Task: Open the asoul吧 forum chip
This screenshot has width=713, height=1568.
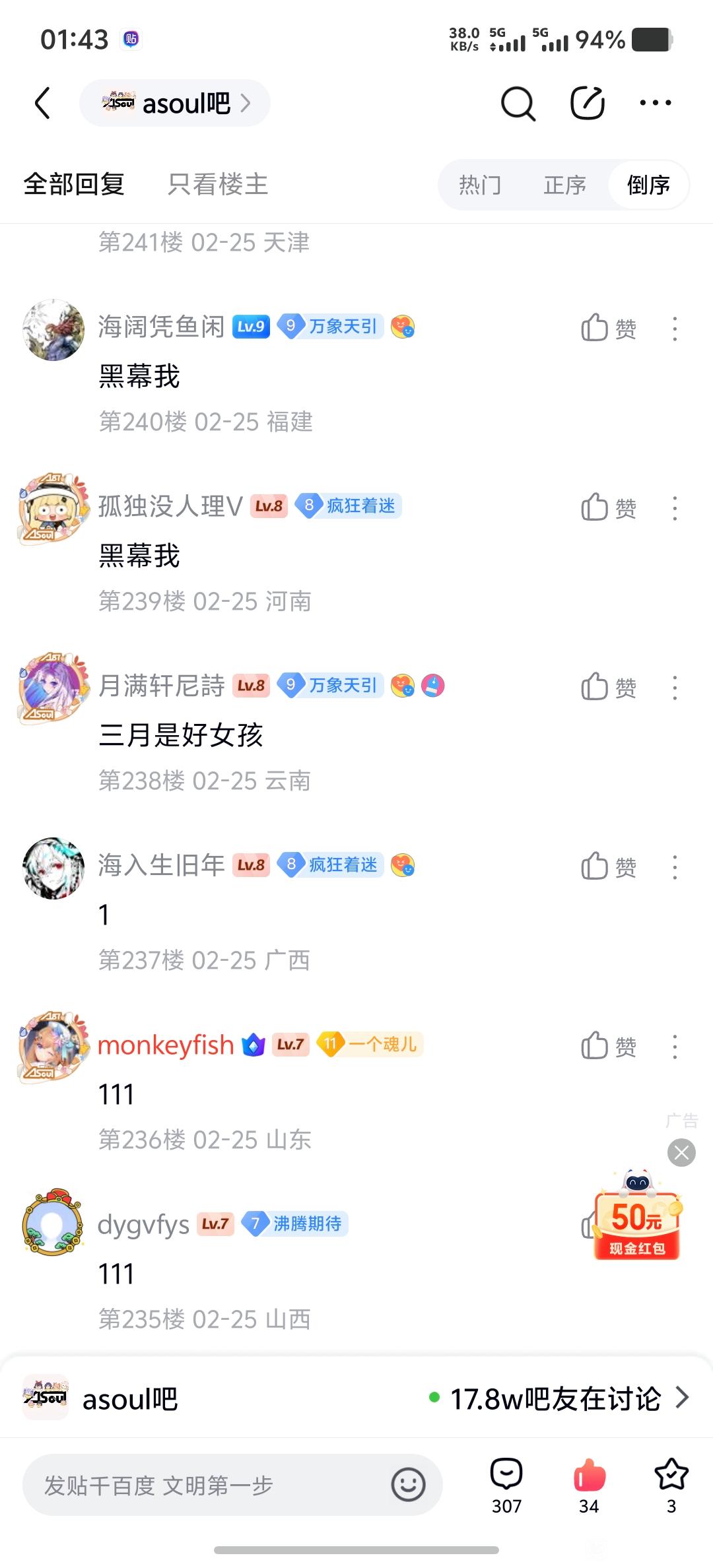Action: [x=175, y=103]
